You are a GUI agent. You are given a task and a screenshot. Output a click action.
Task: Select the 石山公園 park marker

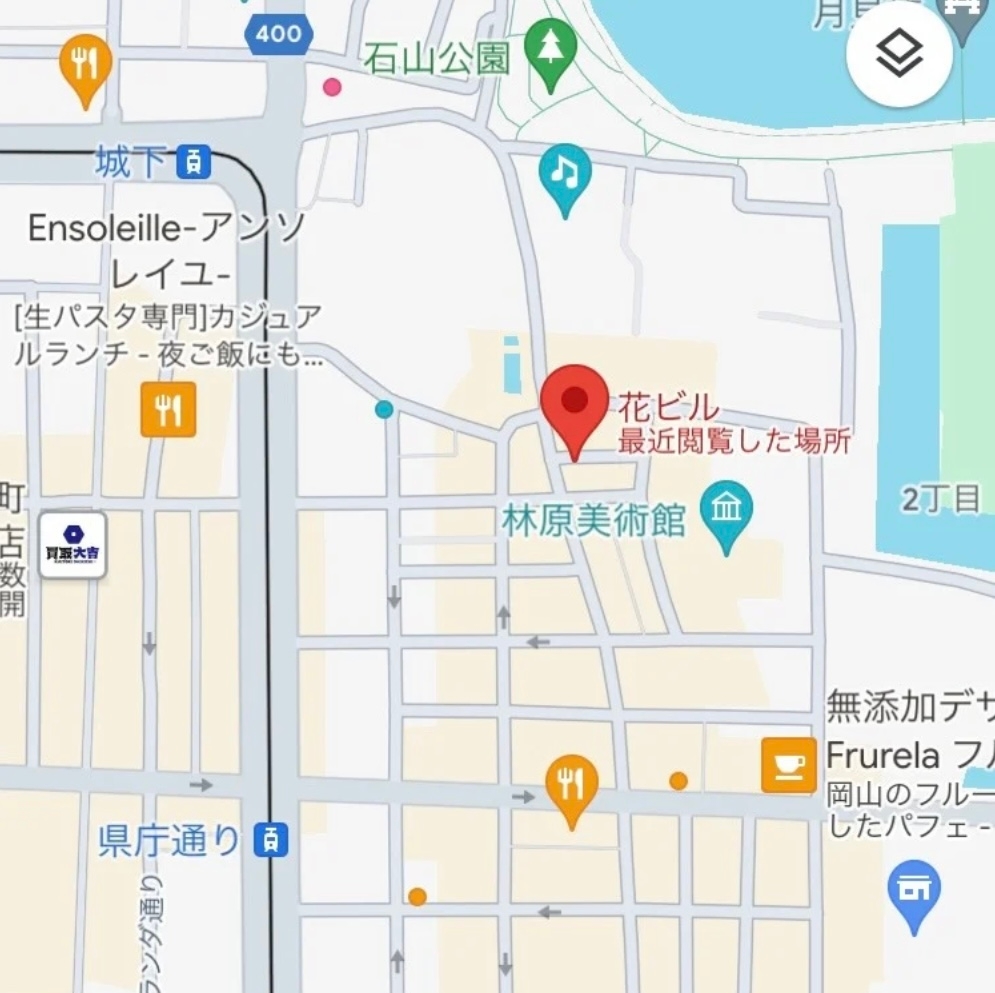[550, 50]
